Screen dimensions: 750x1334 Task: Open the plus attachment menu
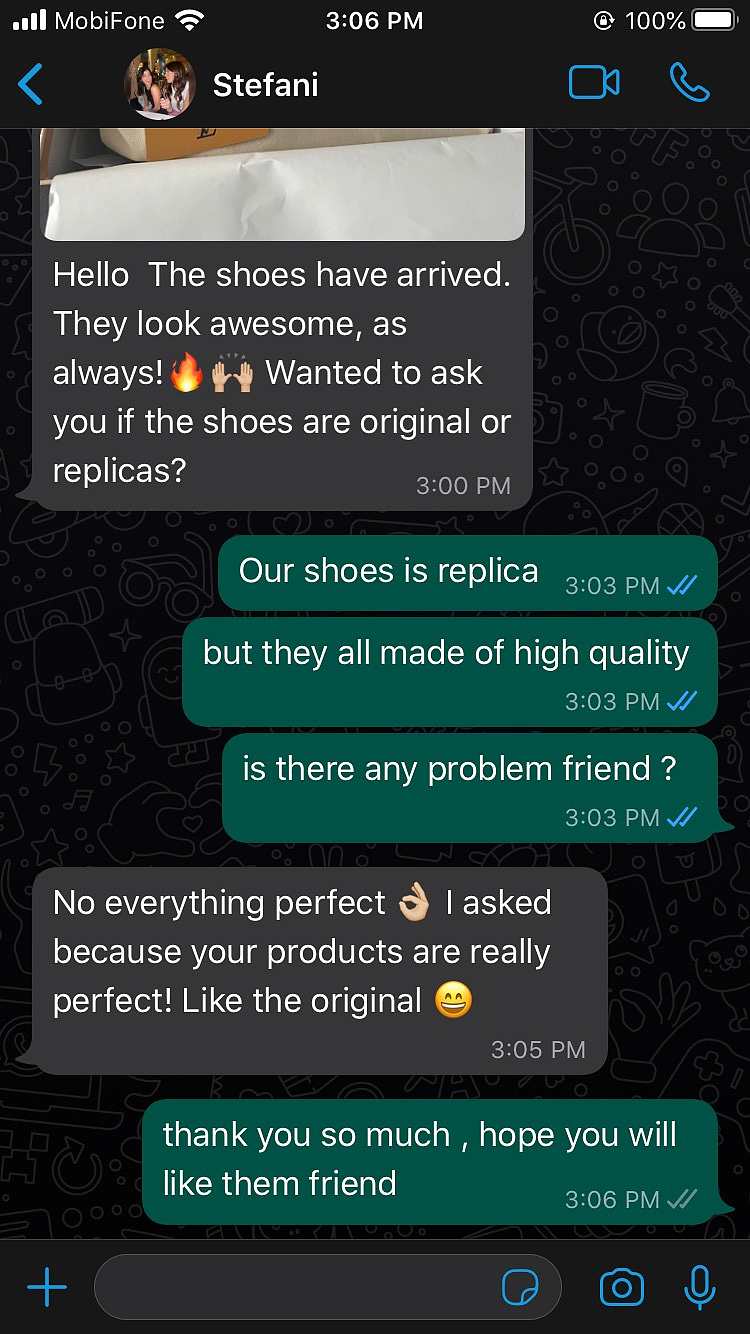pos(47,1287)
